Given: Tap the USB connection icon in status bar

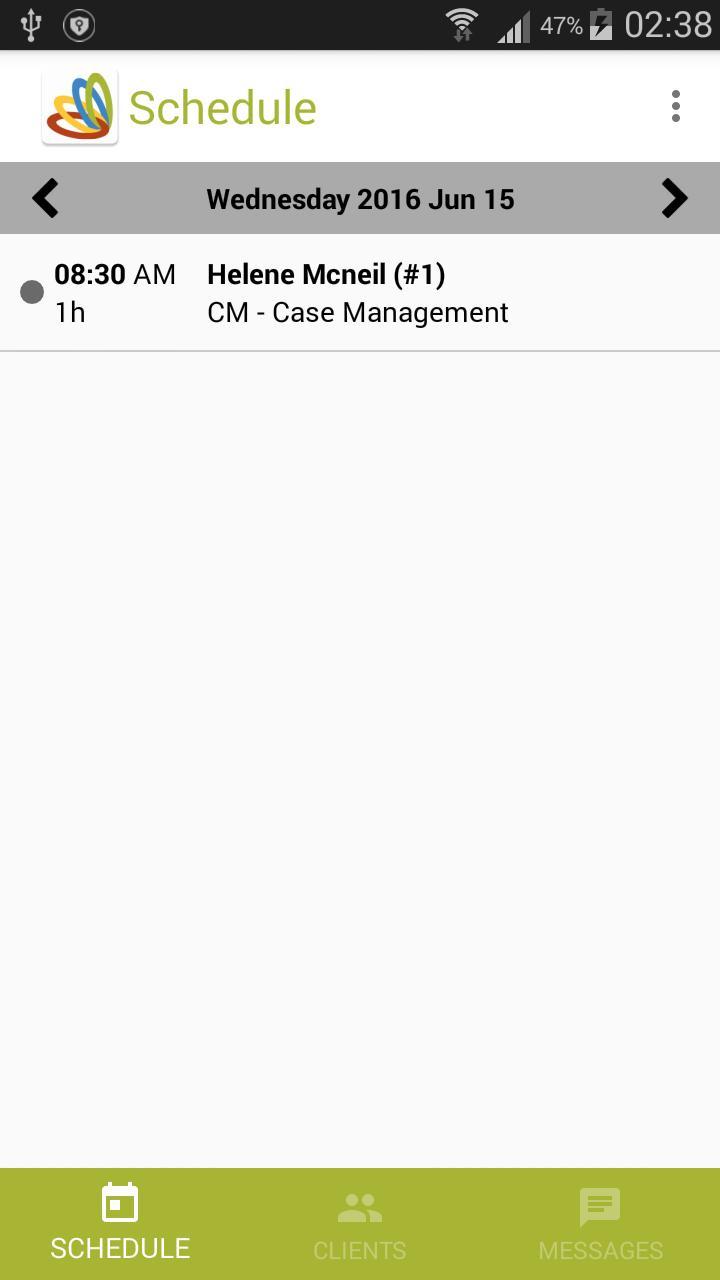Looking at the screenshot, I should (32, 25).
